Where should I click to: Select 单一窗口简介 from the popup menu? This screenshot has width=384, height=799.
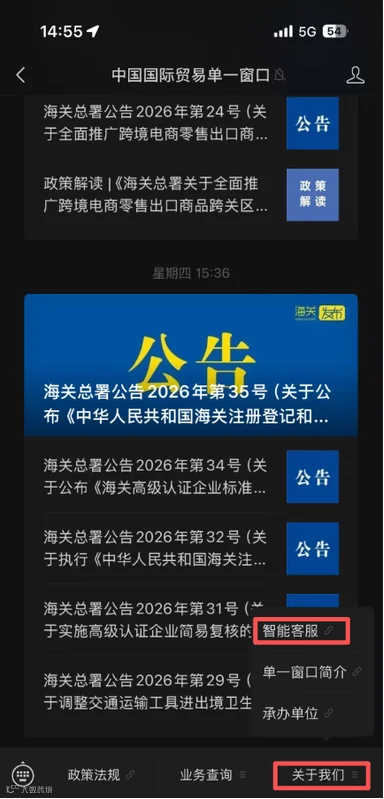[312, 672]
